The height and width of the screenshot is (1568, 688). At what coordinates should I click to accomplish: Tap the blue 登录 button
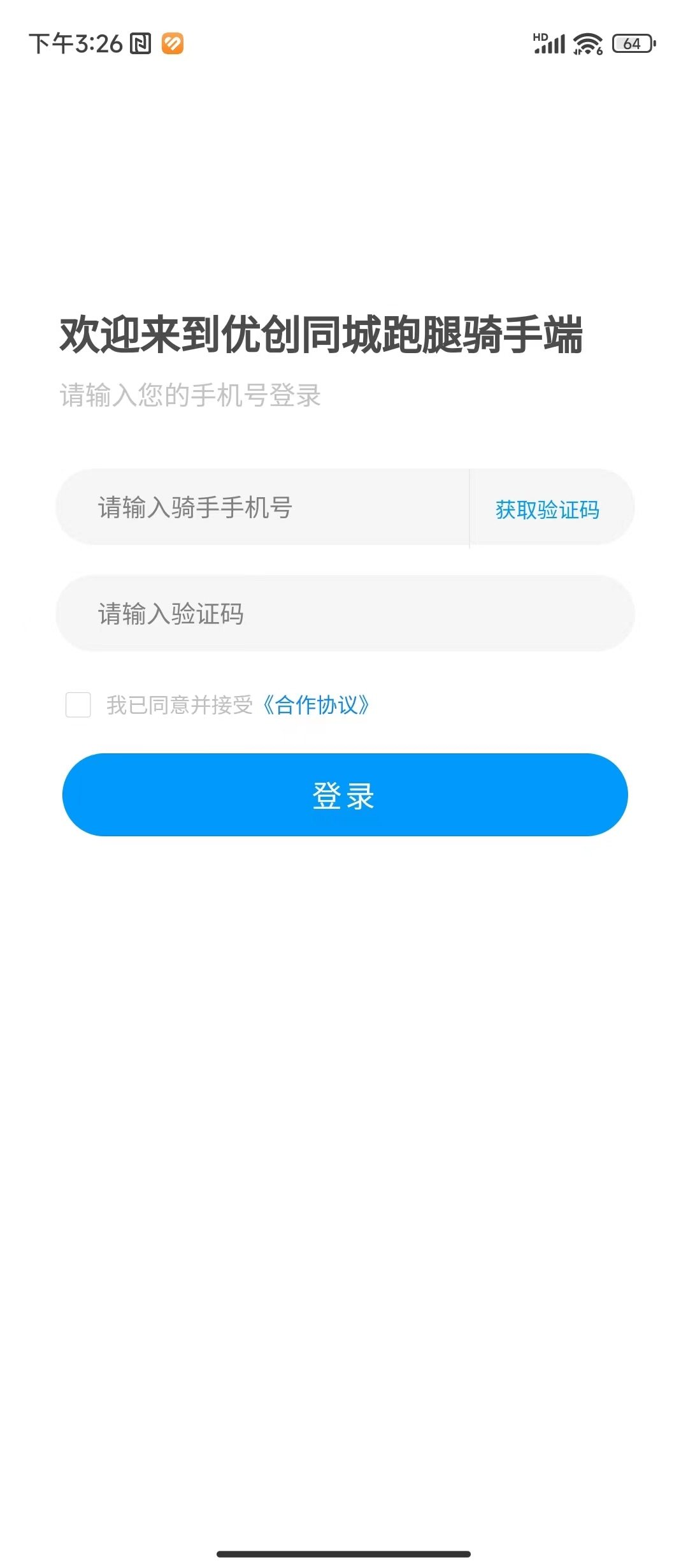(x=345, y=795)
